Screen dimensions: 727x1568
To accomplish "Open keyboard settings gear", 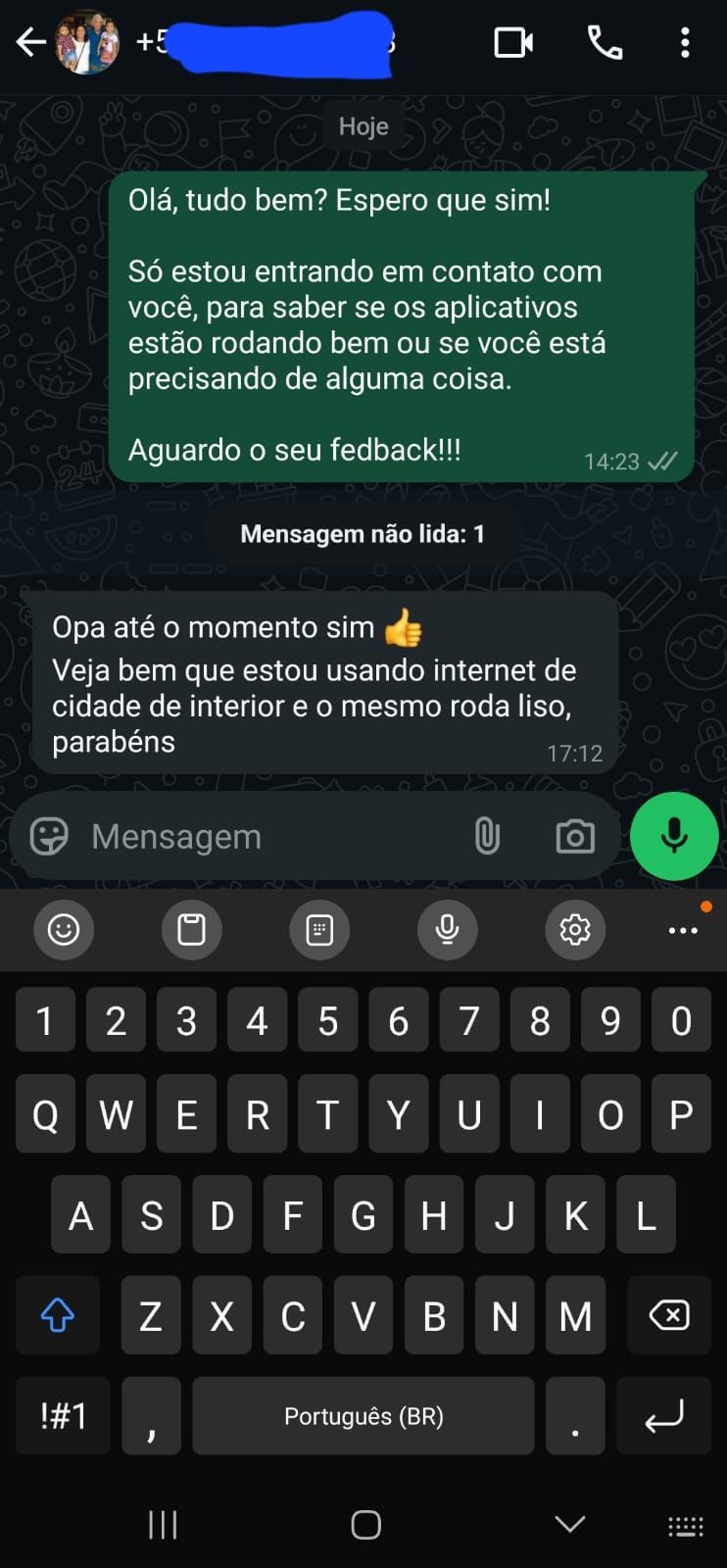I will tap(575, 929).
